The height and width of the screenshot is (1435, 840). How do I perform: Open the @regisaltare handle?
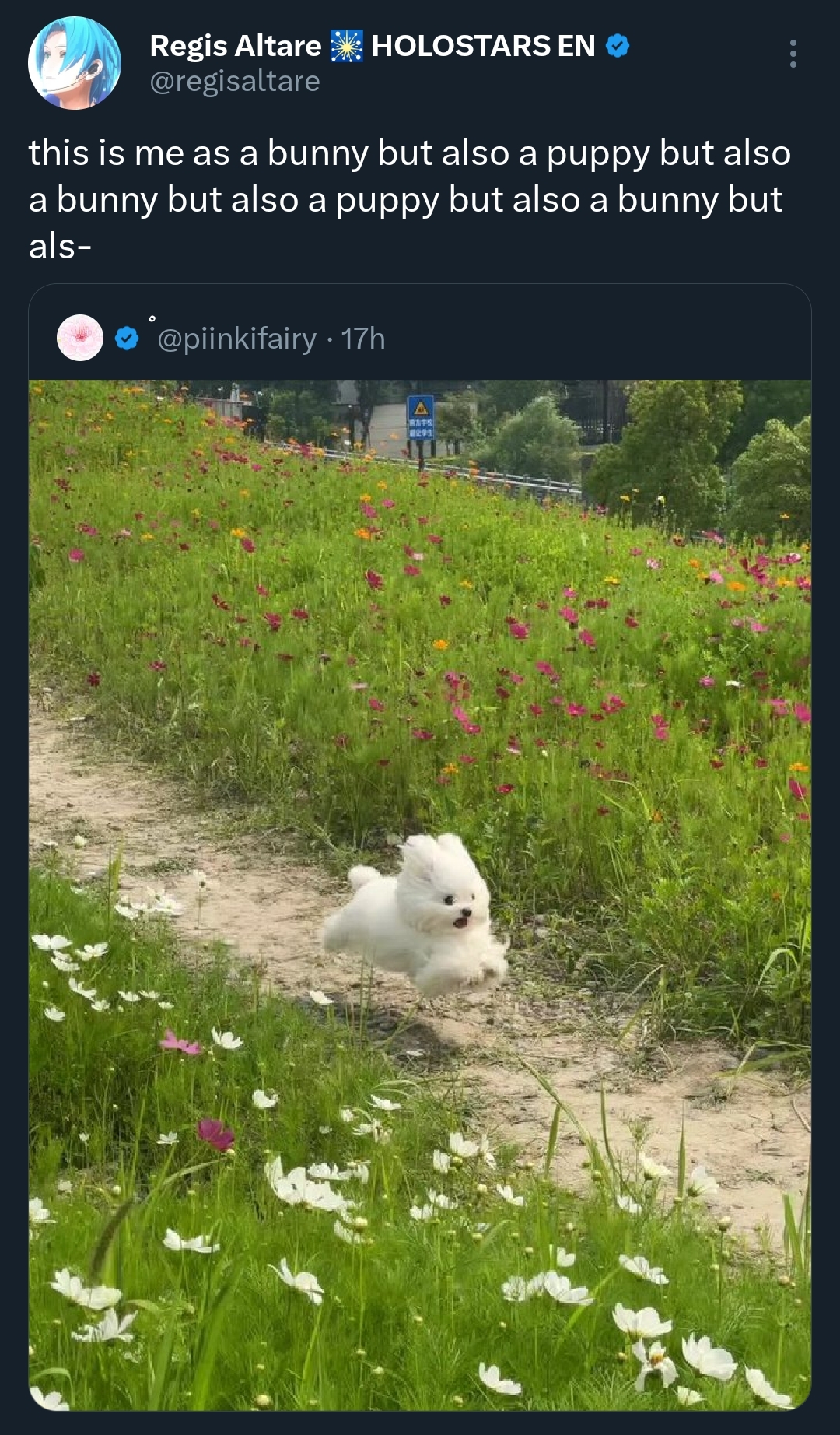click(x=234, y=81)
